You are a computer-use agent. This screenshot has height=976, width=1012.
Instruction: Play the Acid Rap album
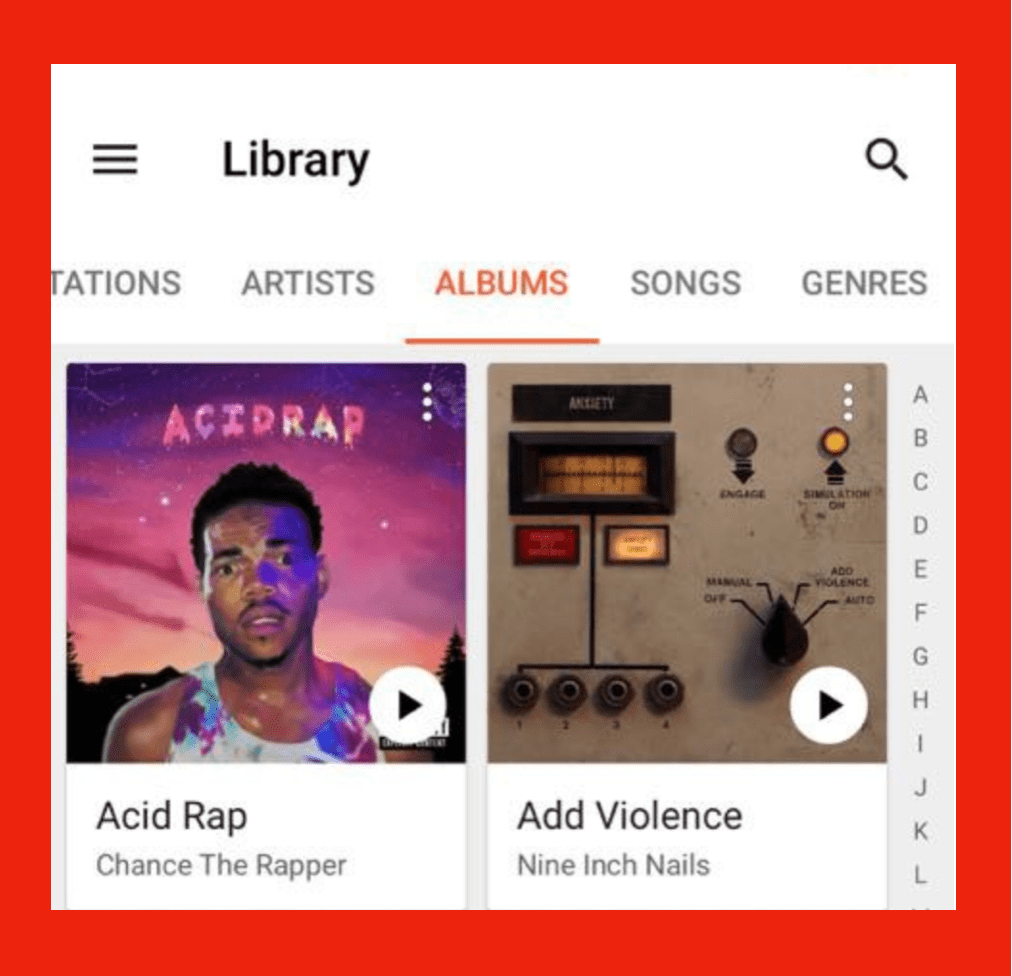pos(407,705)
